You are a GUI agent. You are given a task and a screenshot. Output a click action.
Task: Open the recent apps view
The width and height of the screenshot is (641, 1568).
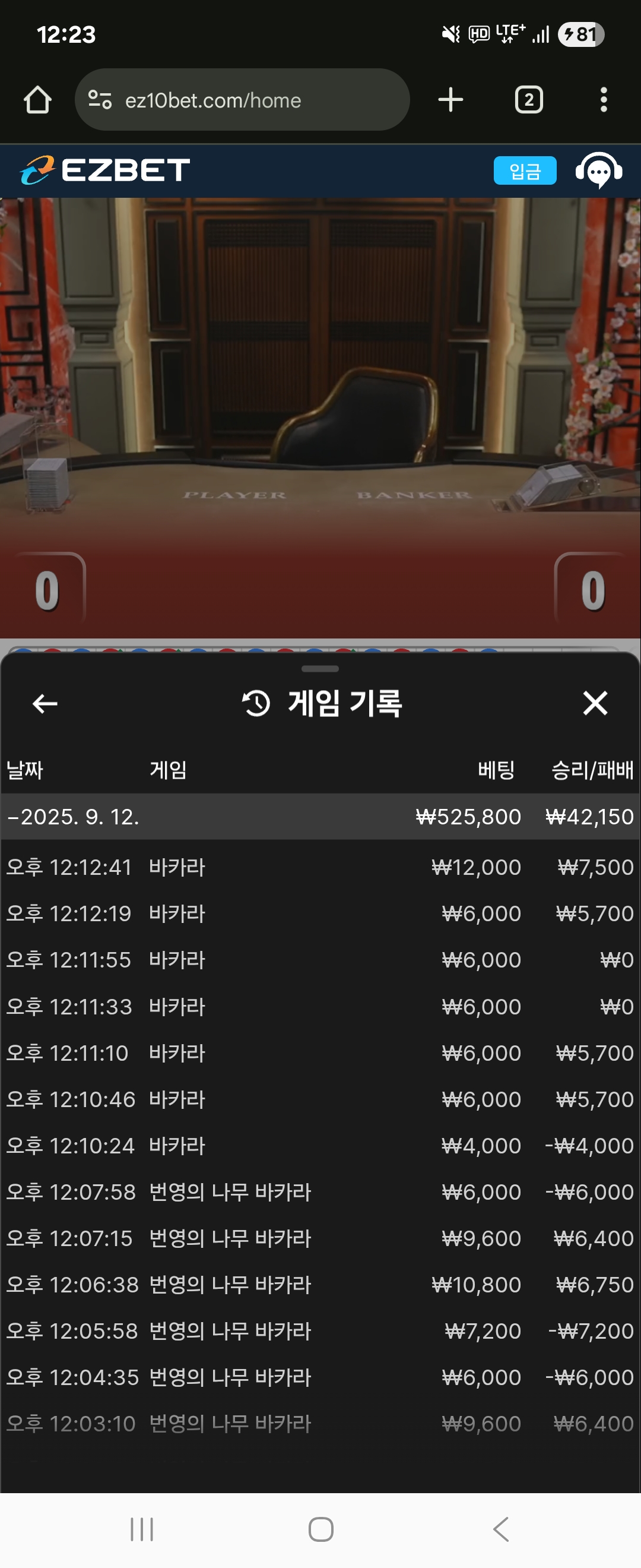pyautogui.click(x=142, y=1529)
